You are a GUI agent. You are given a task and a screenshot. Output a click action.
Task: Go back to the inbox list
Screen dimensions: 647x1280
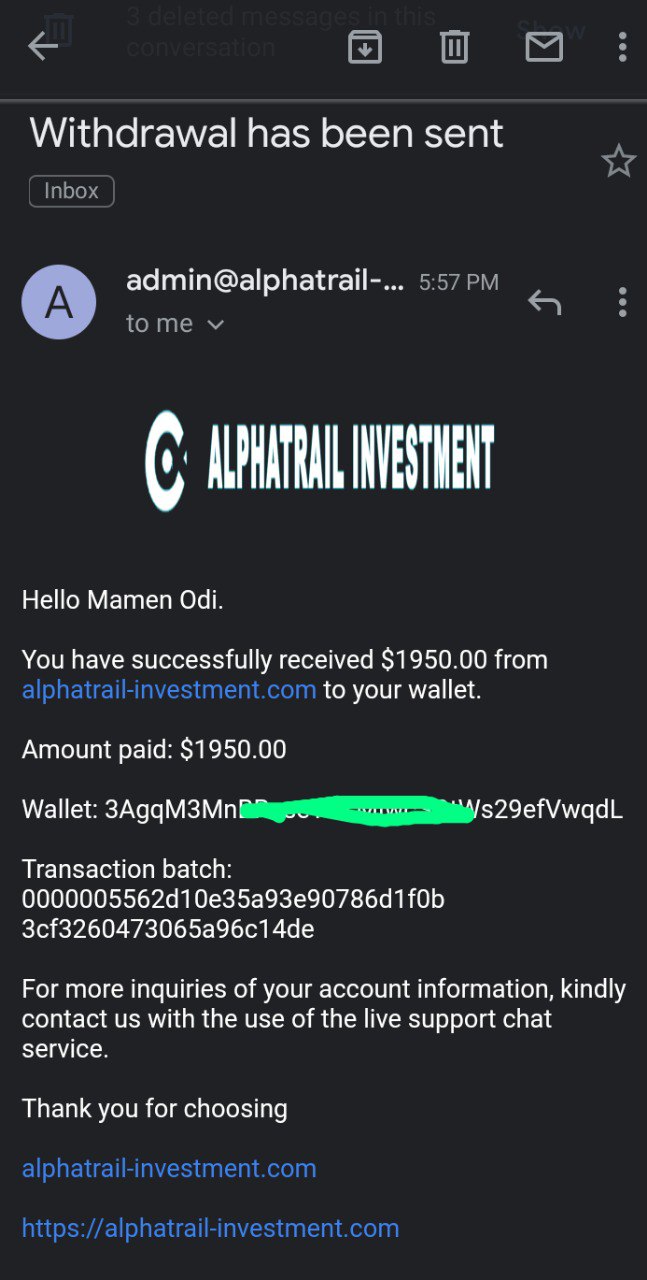coord(43,46)
